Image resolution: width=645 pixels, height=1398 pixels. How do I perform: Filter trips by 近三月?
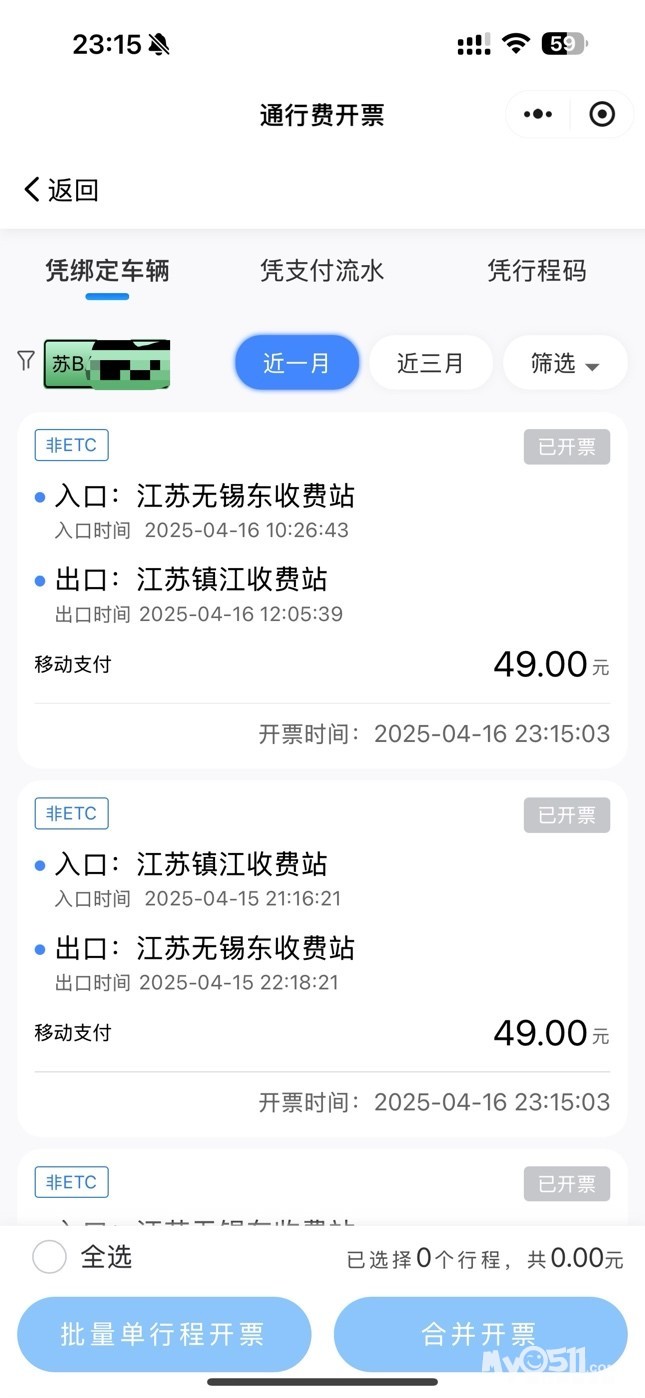(x=431, y=363)
